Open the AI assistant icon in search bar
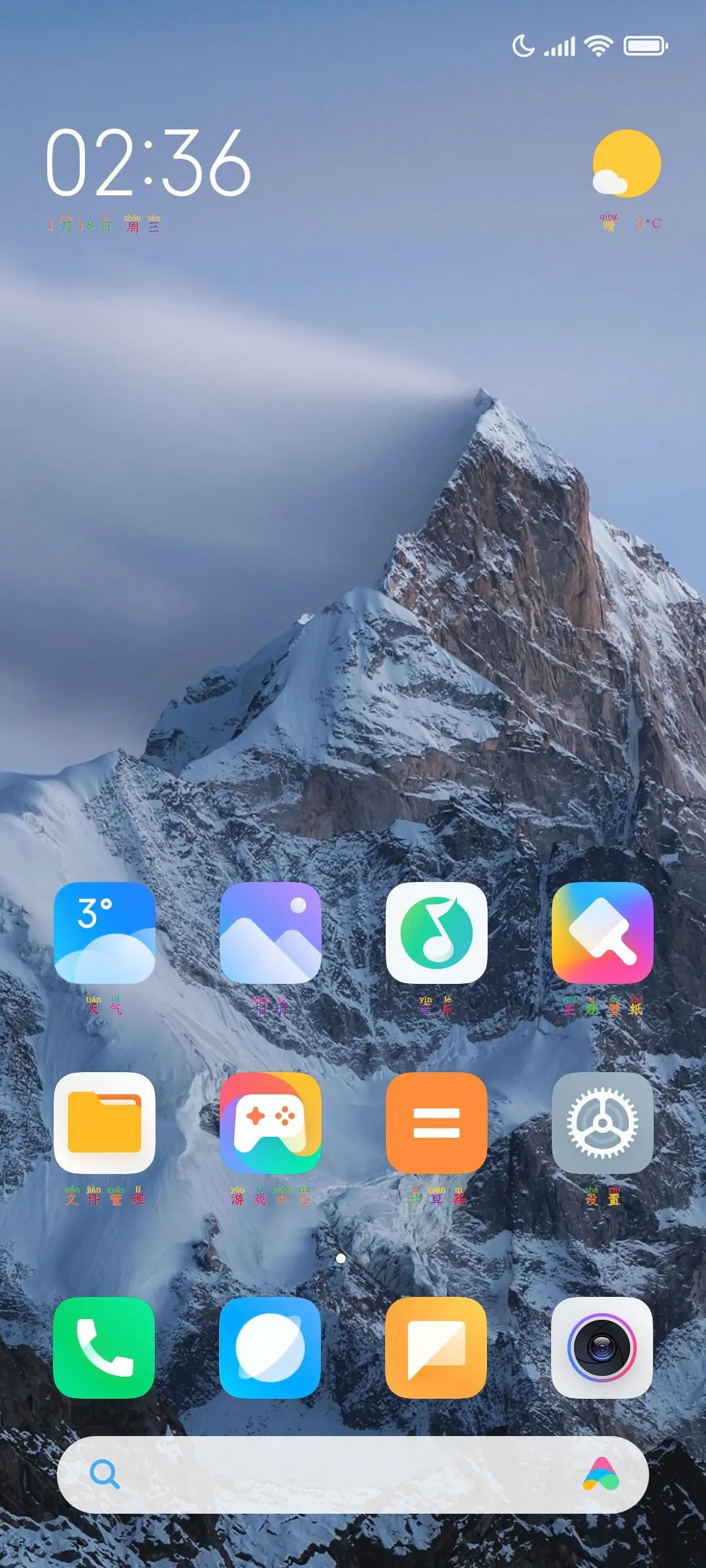The height and width of the screenshot is (1568, 706). click(x=601, y=1475)
